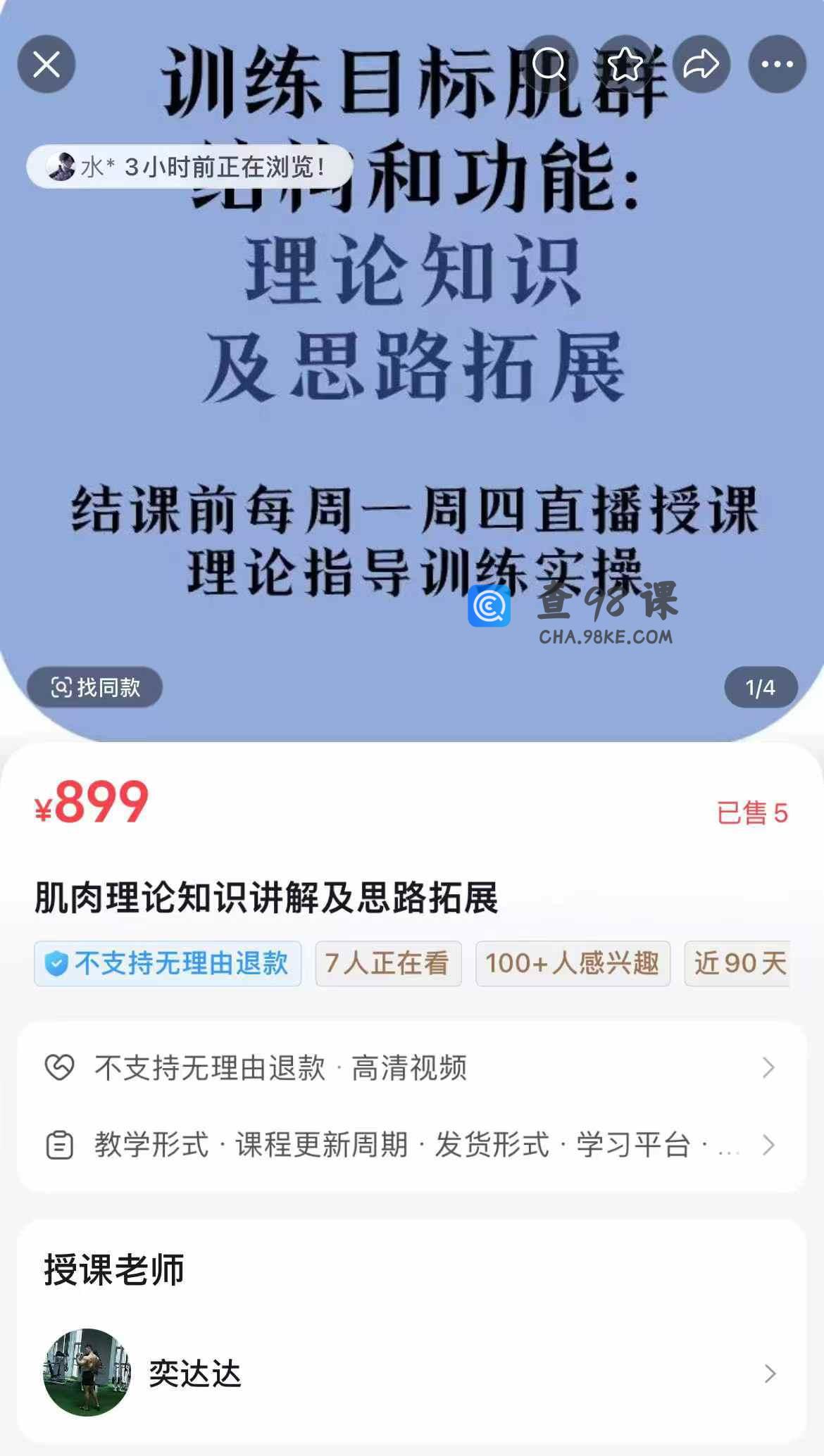Tap 找同款 to find similar items
Screen dimensions: 824x1456
95,687
